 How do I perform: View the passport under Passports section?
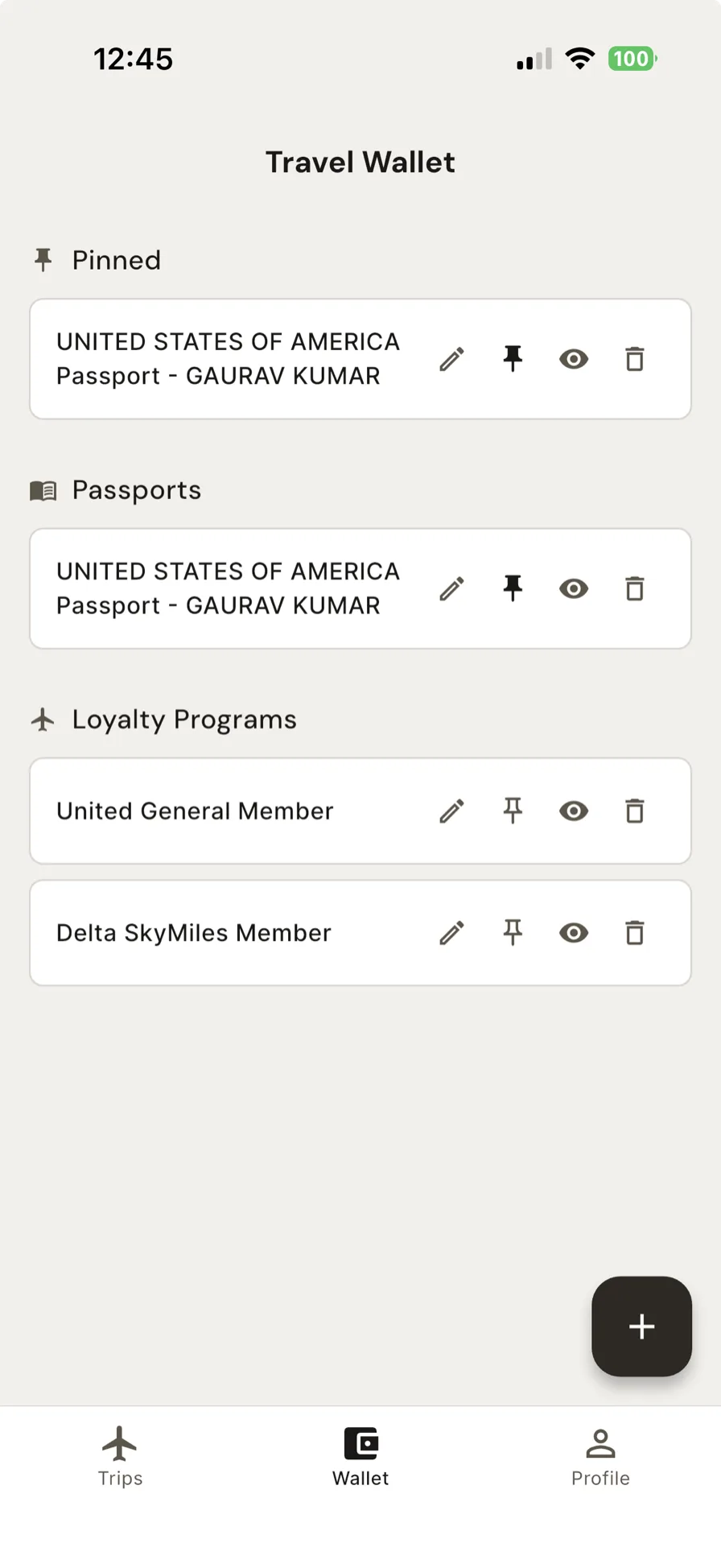tap(574, 588)
